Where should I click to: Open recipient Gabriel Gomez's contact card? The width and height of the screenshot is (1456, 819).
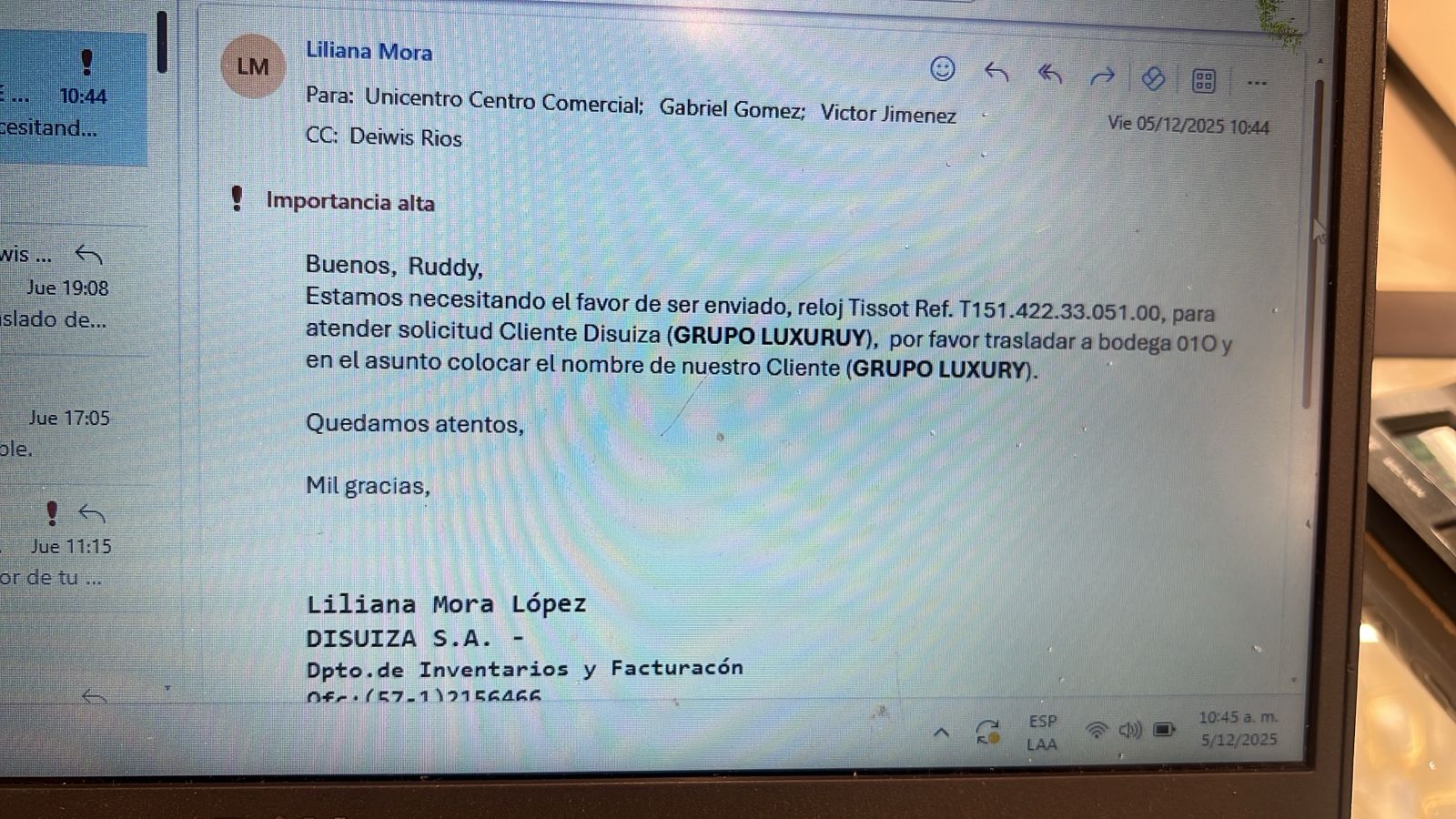(731, 109)
